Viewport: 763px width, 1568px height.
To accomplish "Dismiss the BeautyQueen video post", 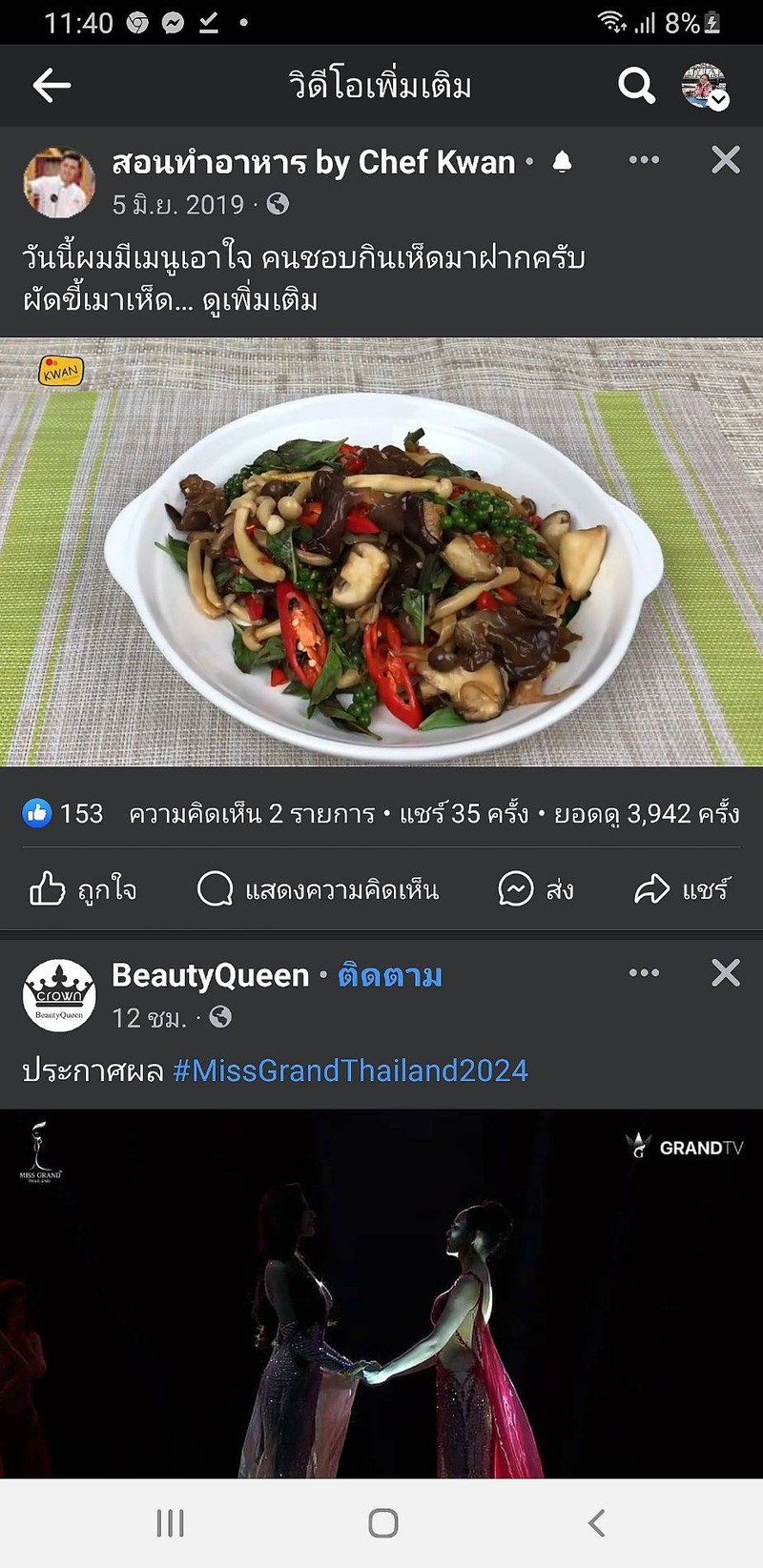I will pyautogui.click(x=726, y=973).
